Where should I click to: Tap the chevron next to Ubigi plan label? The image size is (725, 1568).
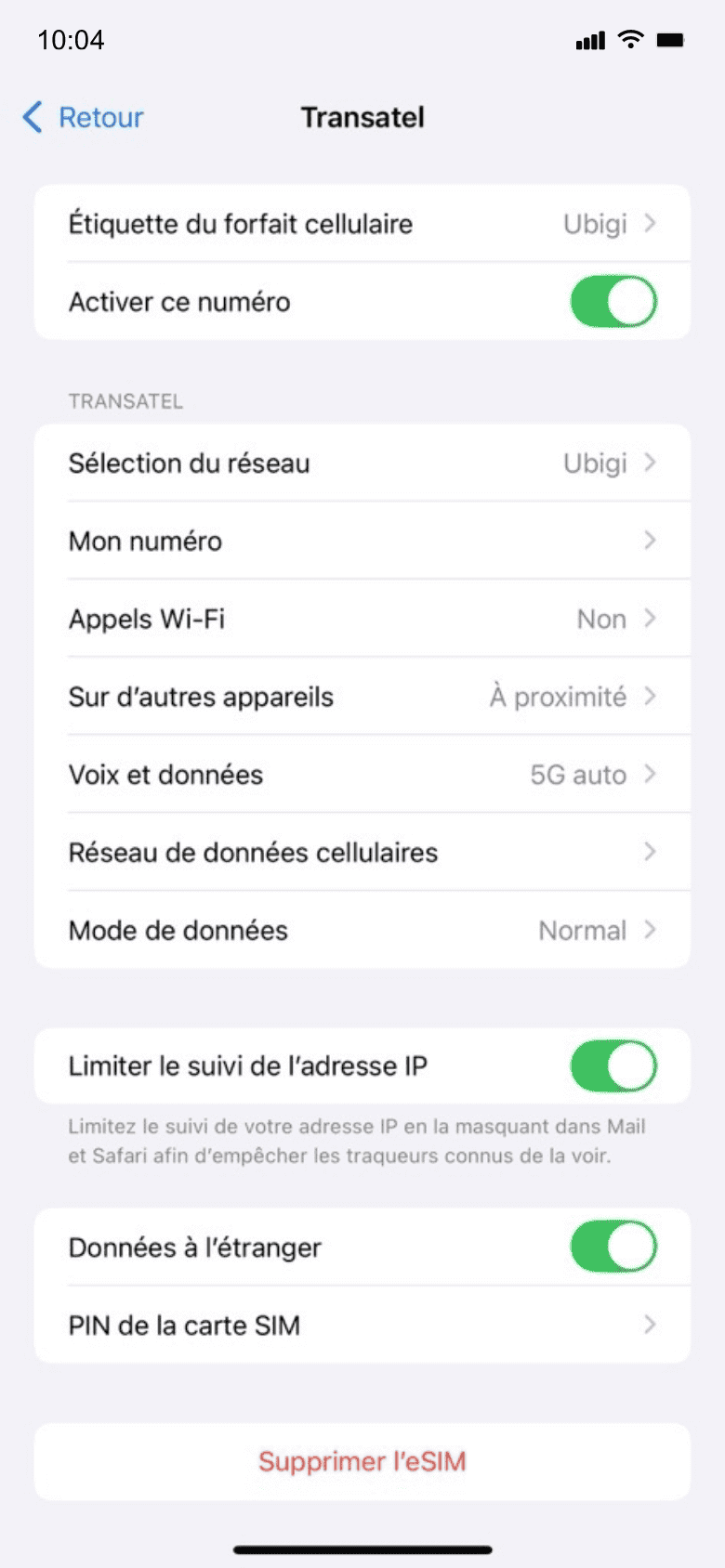point(651,223)
